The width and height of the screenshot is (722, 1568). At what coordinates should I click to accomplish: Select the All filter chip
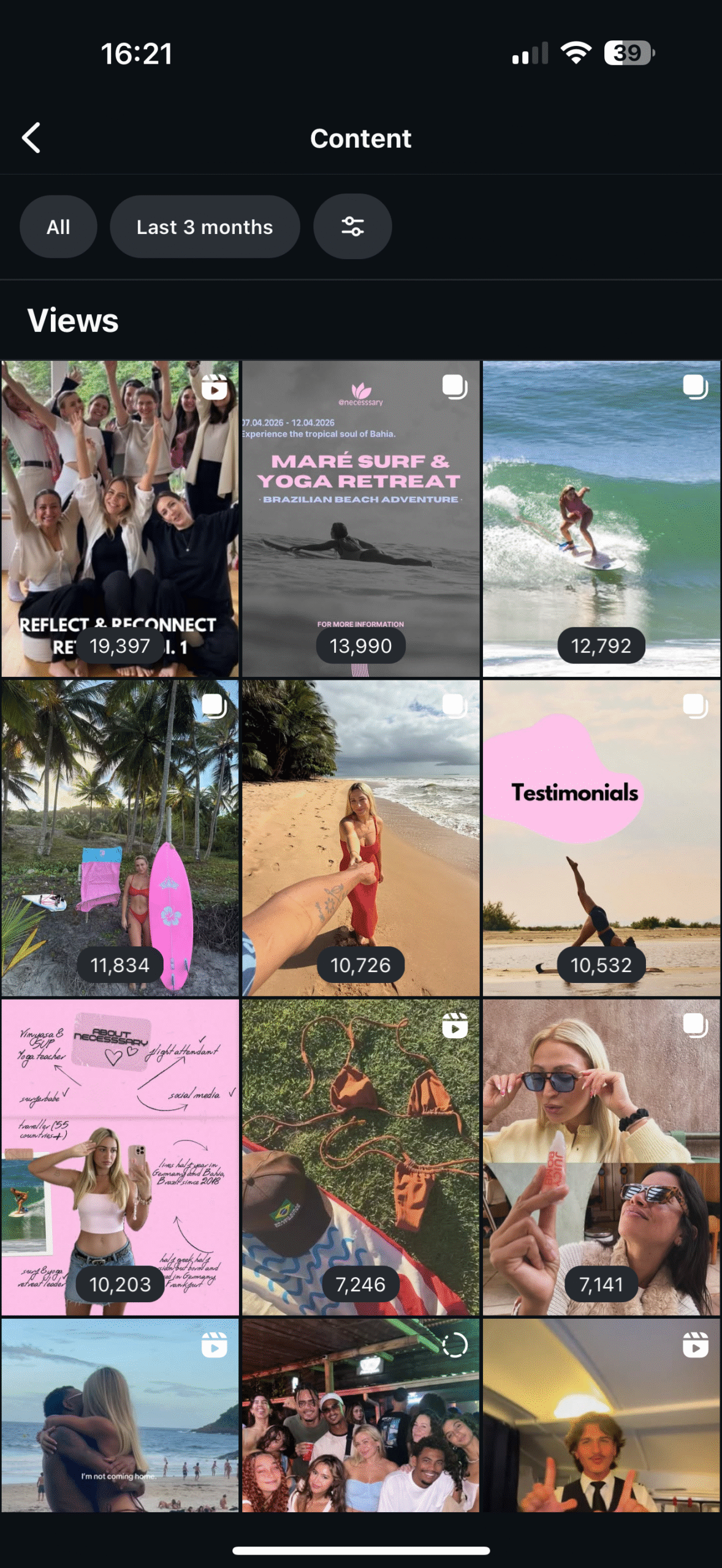58,227
